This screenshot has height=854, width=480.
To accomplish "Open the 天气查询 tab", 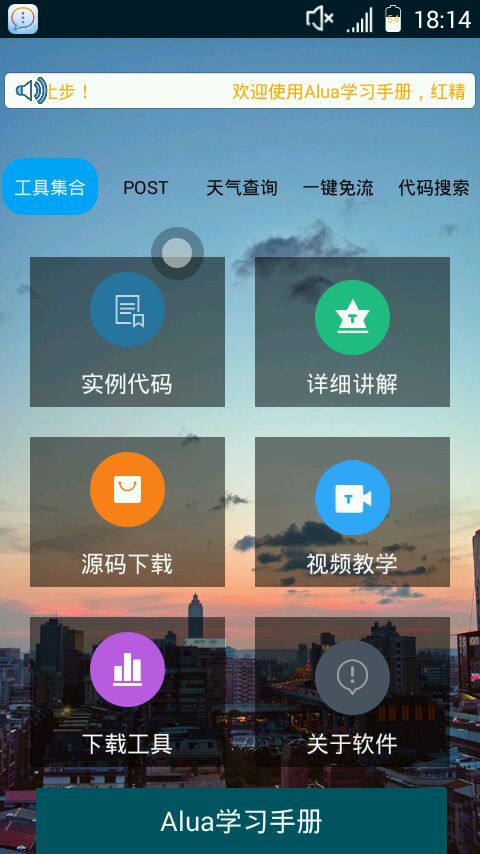I will 241,187.
